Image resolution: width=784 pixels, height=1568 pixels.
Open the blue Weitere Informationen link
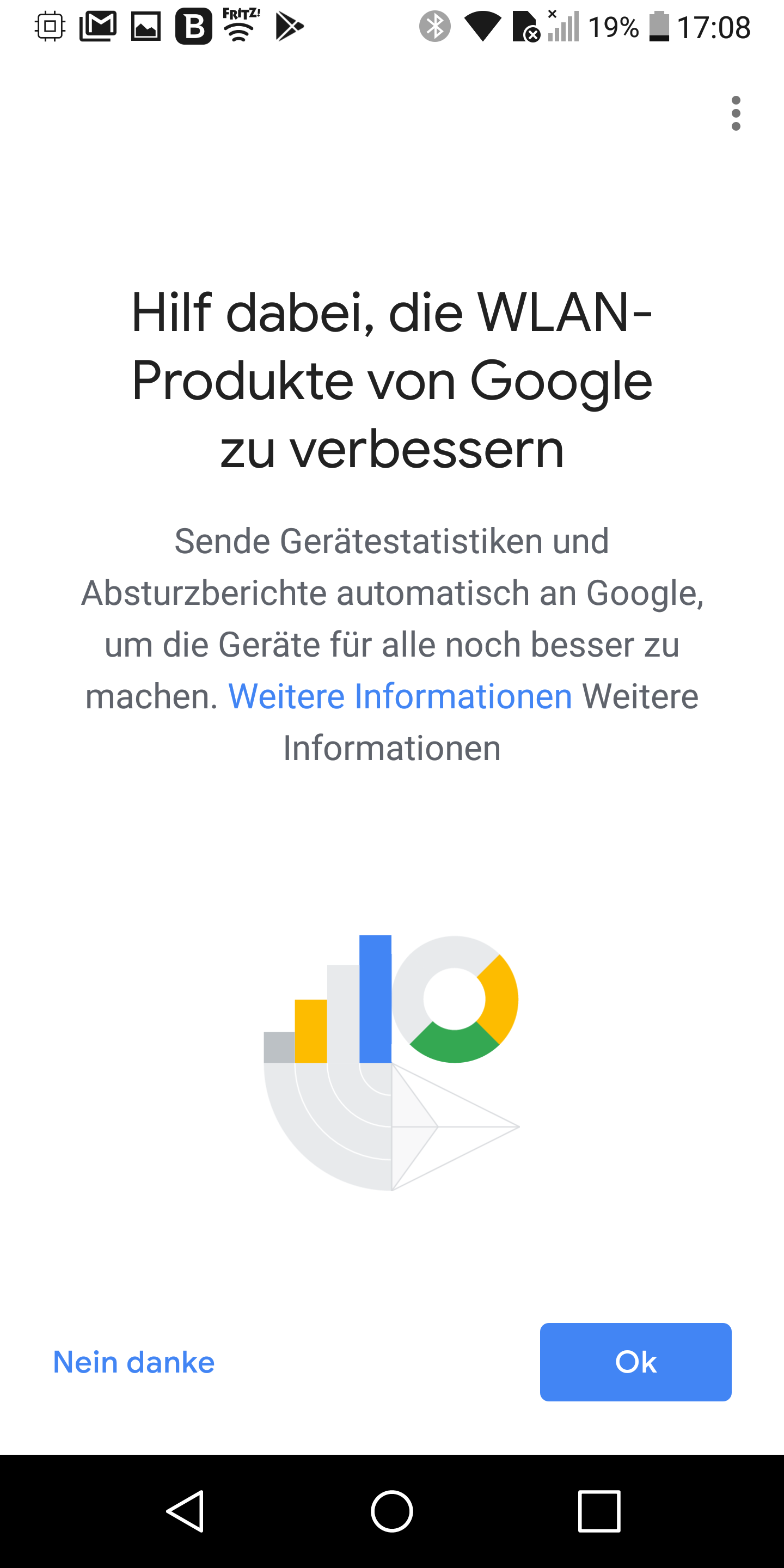tap(400, 696)
